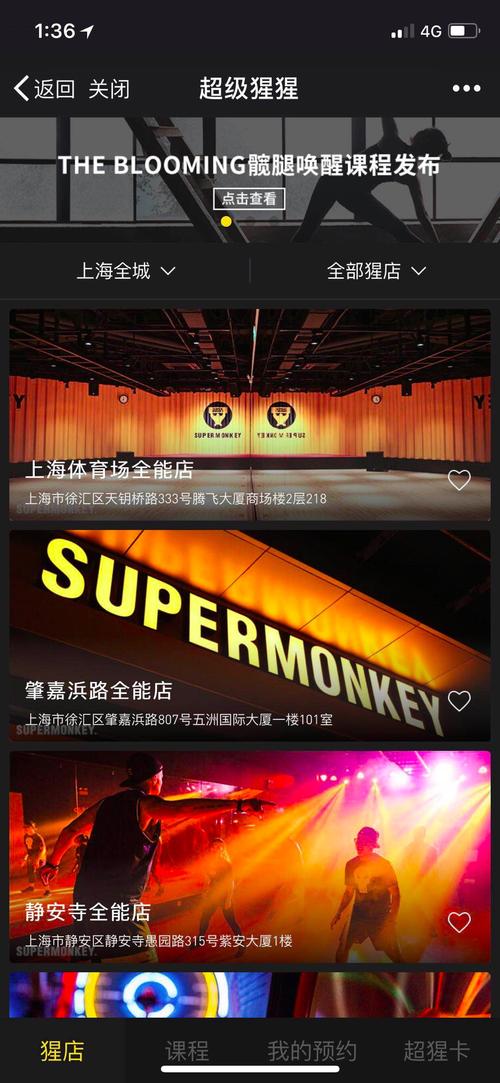
Task: Favorite 上海体育场全能店 with the heart icon
Action: [459, 480]
